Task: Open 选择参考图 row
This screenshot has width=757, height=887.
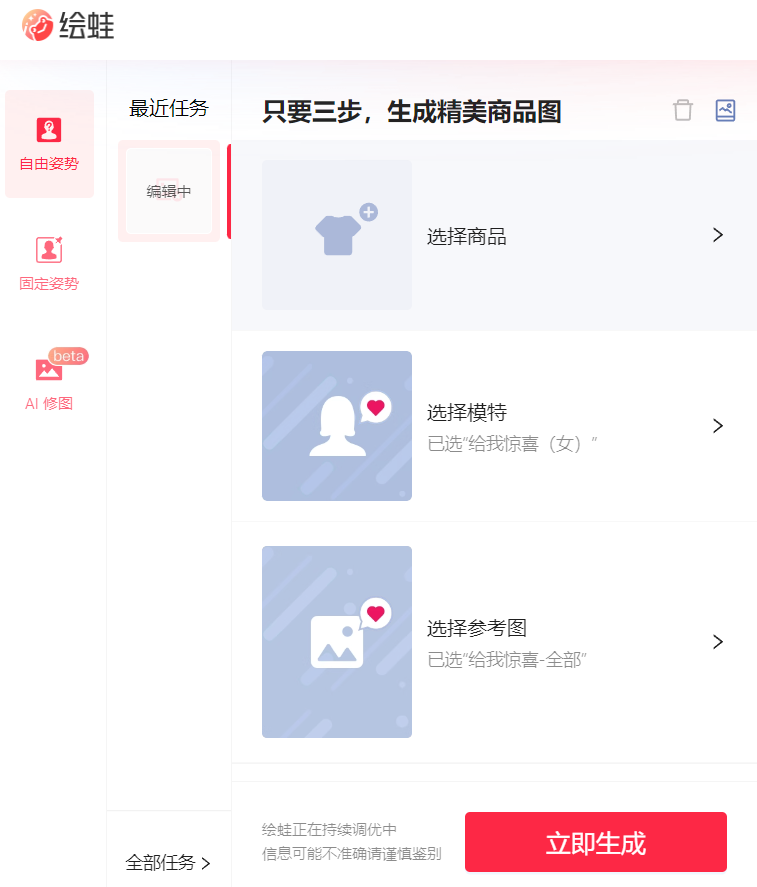Action: pos(493,642)
